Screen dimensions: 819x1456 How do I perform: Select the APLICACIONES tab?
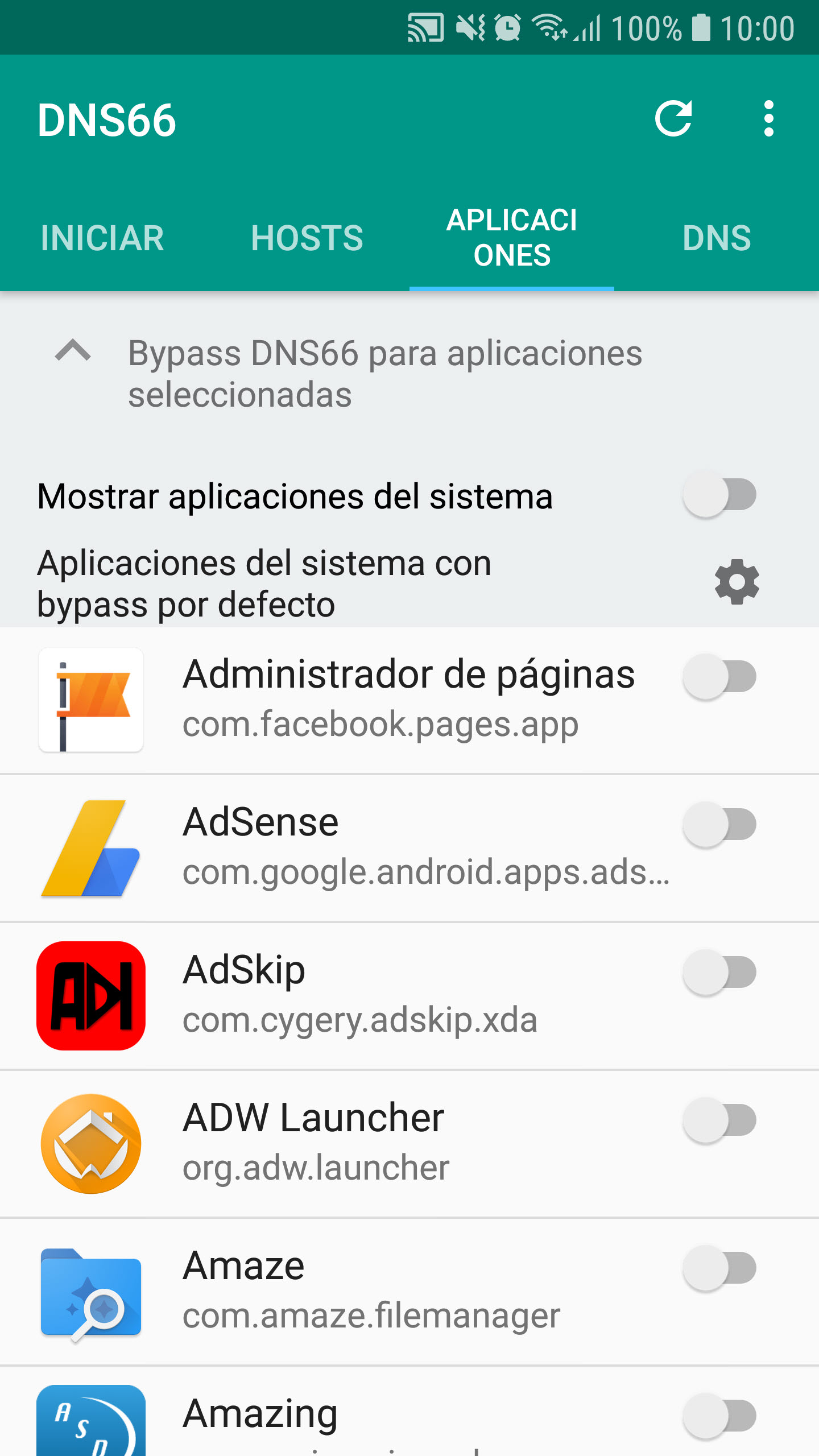[512, 238]
